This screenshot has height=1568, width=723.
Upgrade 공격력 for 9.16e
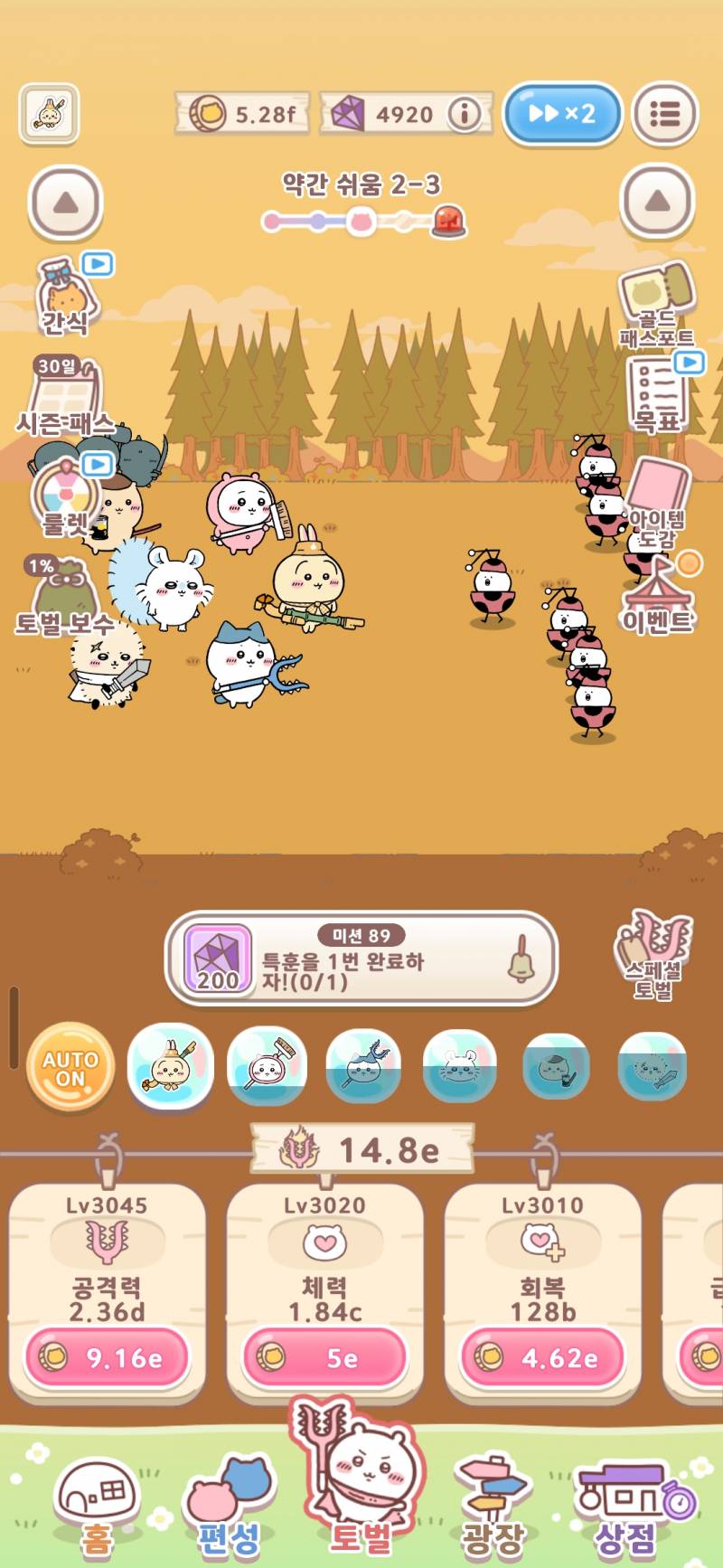click(x=108, y=1357)
